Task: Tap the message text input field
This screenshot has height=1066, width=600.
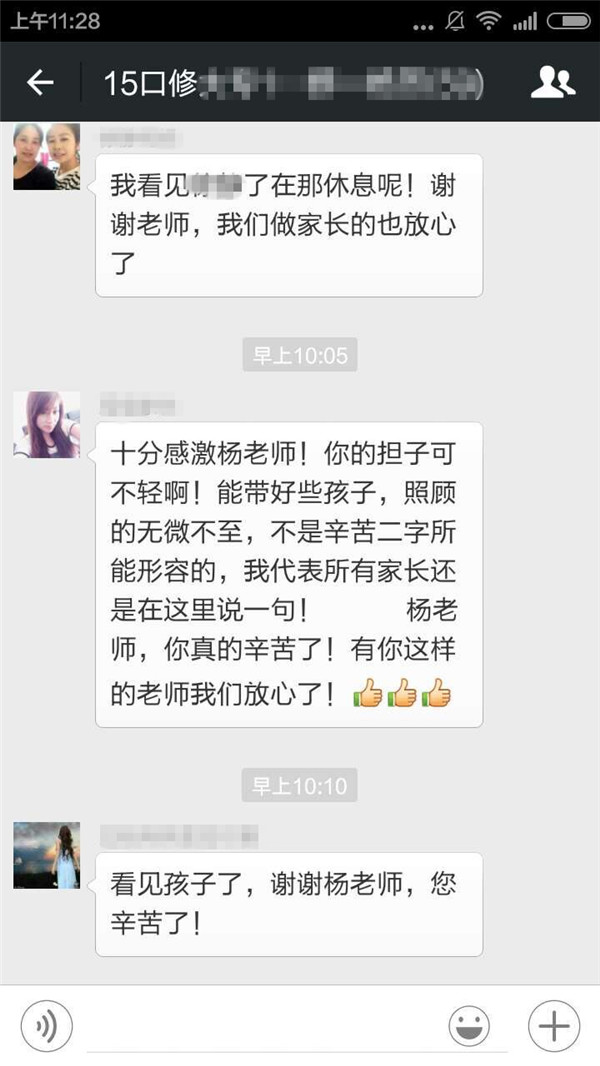Action: [x=260, y=1028]
